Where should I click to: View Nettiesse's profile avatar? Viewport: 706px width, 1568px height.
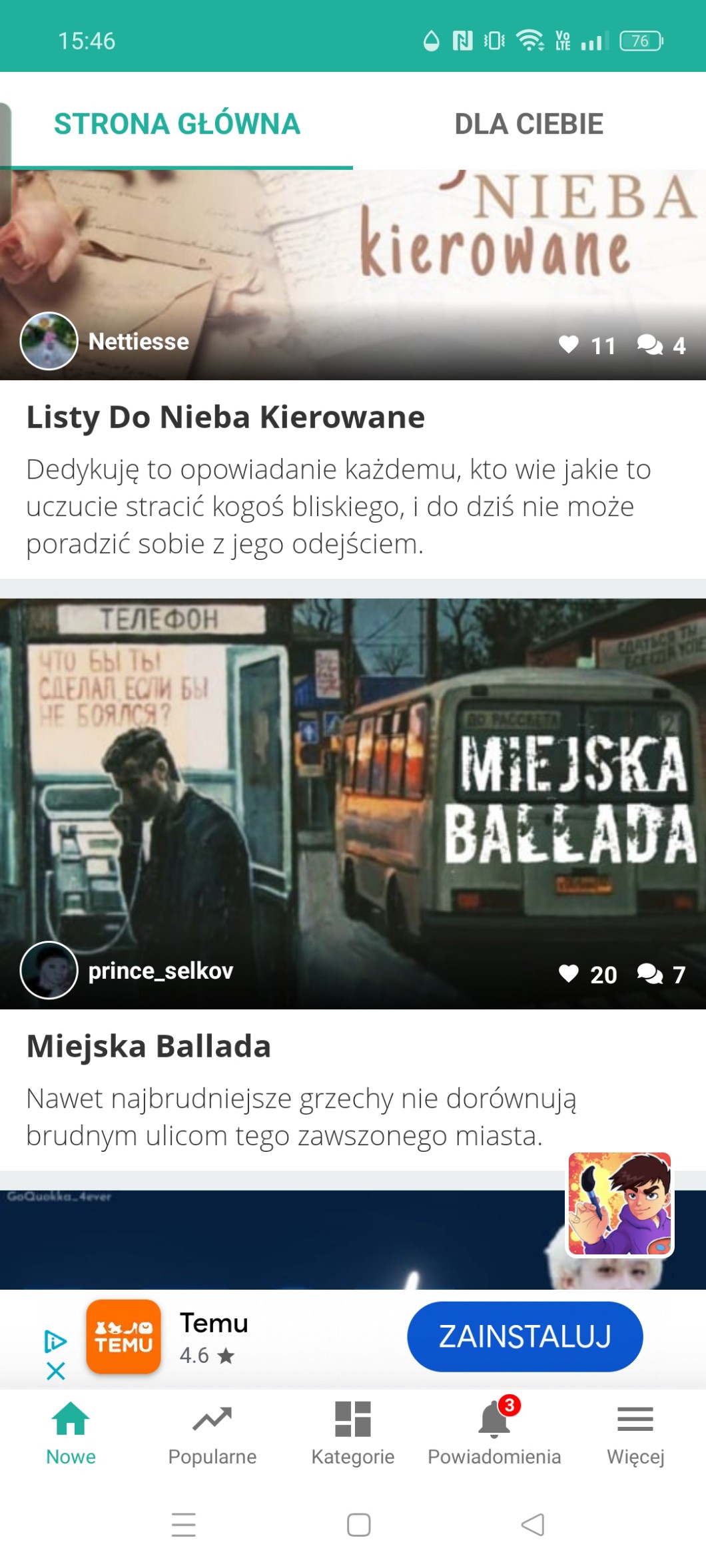[49, 341]
